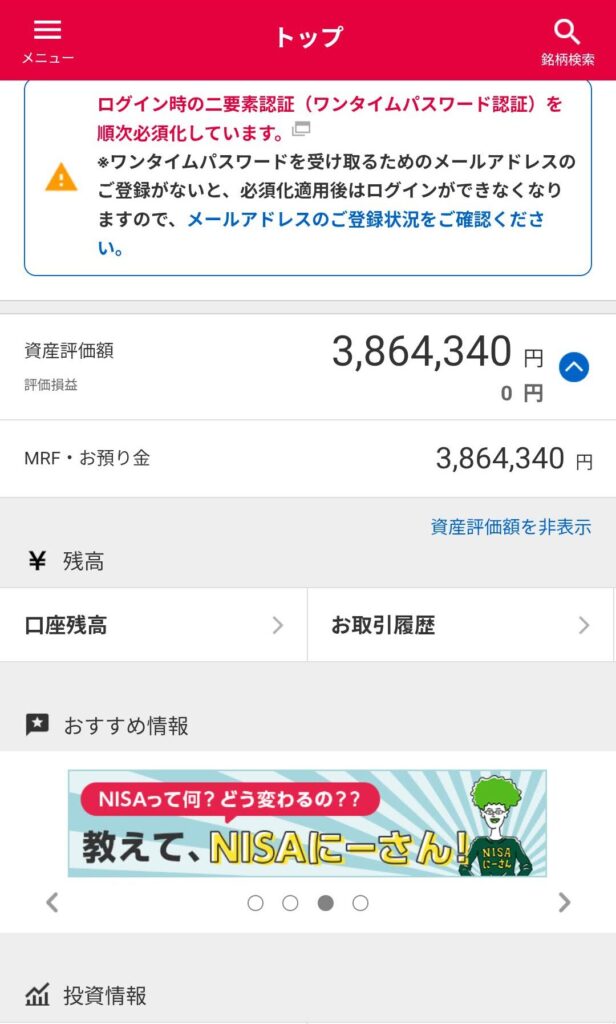This screenshot has width=616, height=1024.
Task: Open the メニュー hamburger menu
Action: pyautogui.click(x=48, y=40)
